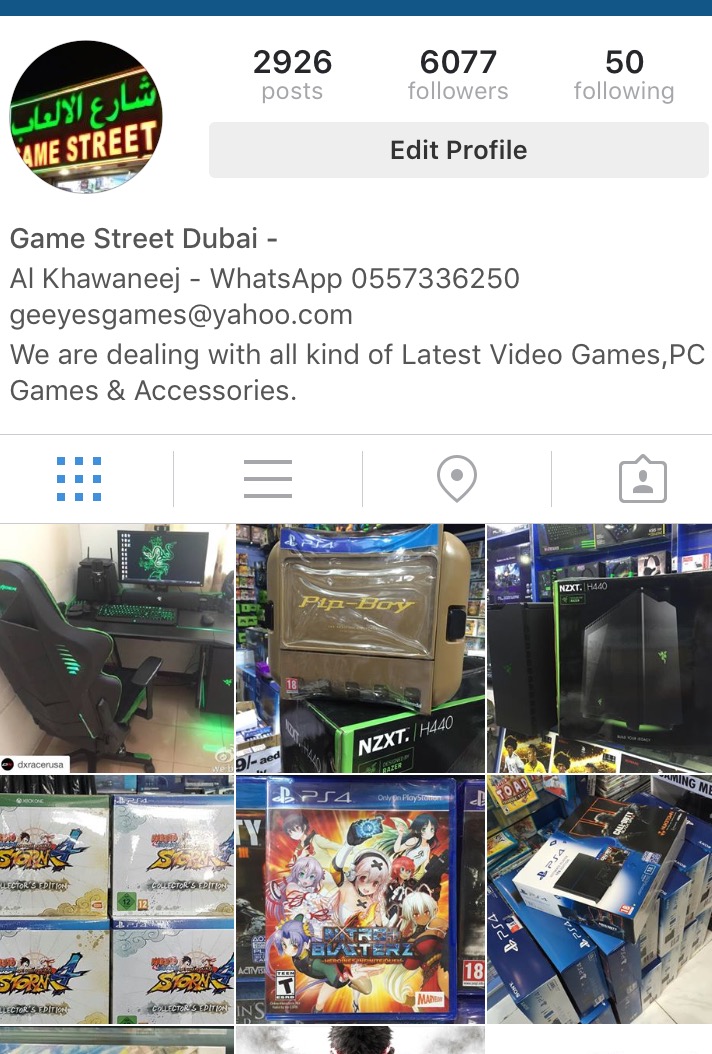This screenshot has height=1054, width=712.
Task: Switch to list view tab
Action: (x=268, y=479)
